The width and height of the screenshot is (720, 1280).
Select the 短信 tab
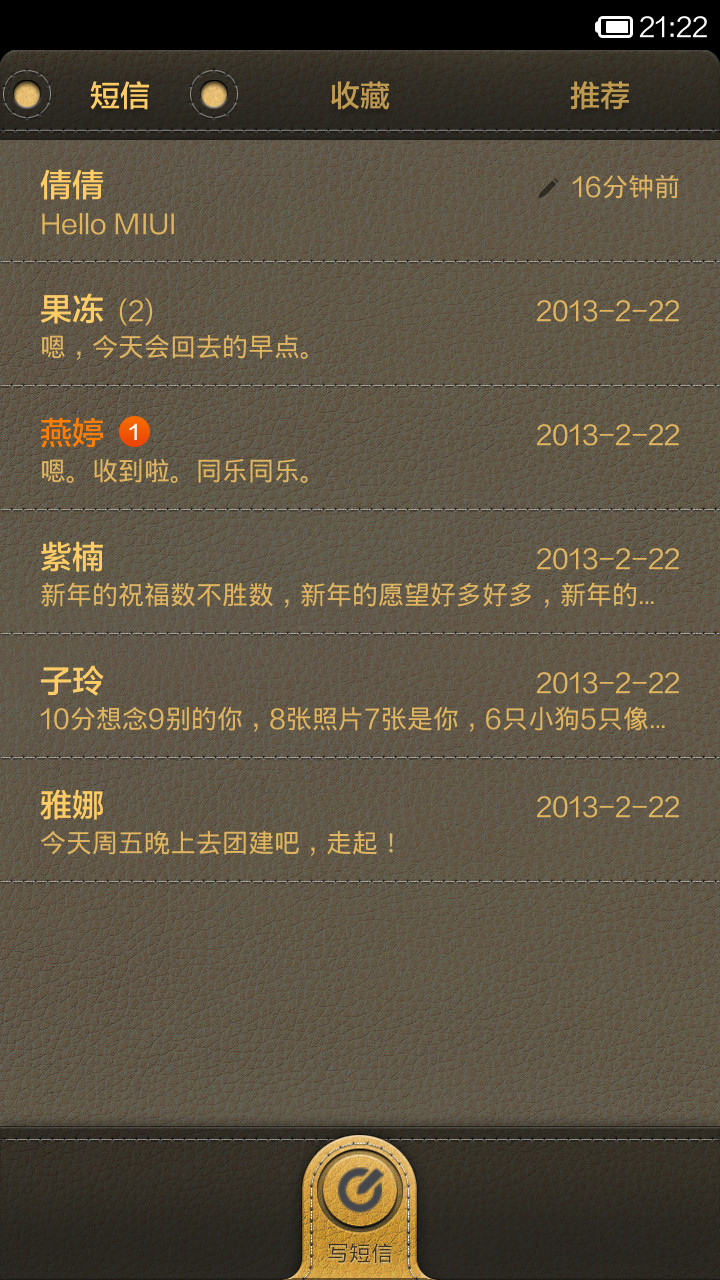(120, 96)
